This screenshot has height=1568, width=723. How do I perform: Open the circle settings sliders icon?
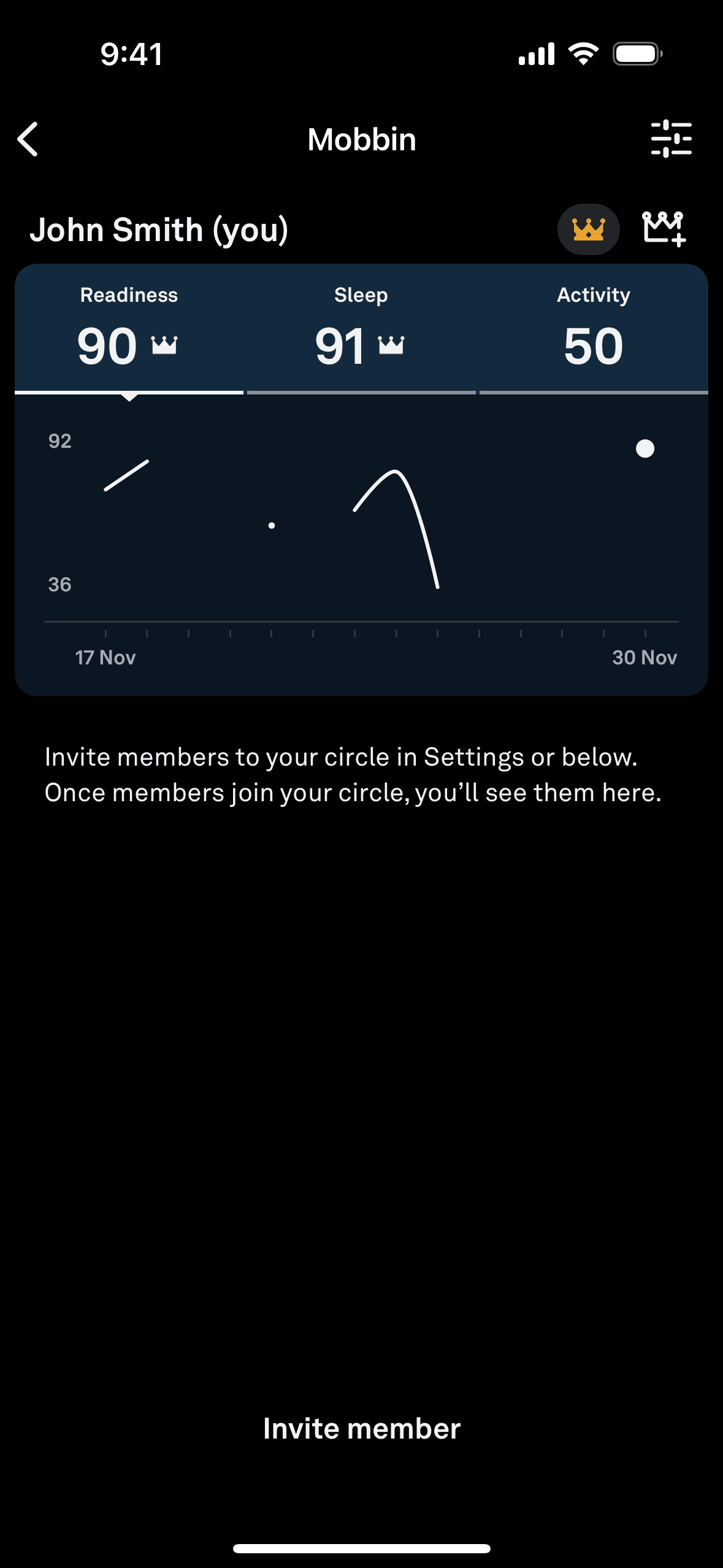[x=671, y=139]
